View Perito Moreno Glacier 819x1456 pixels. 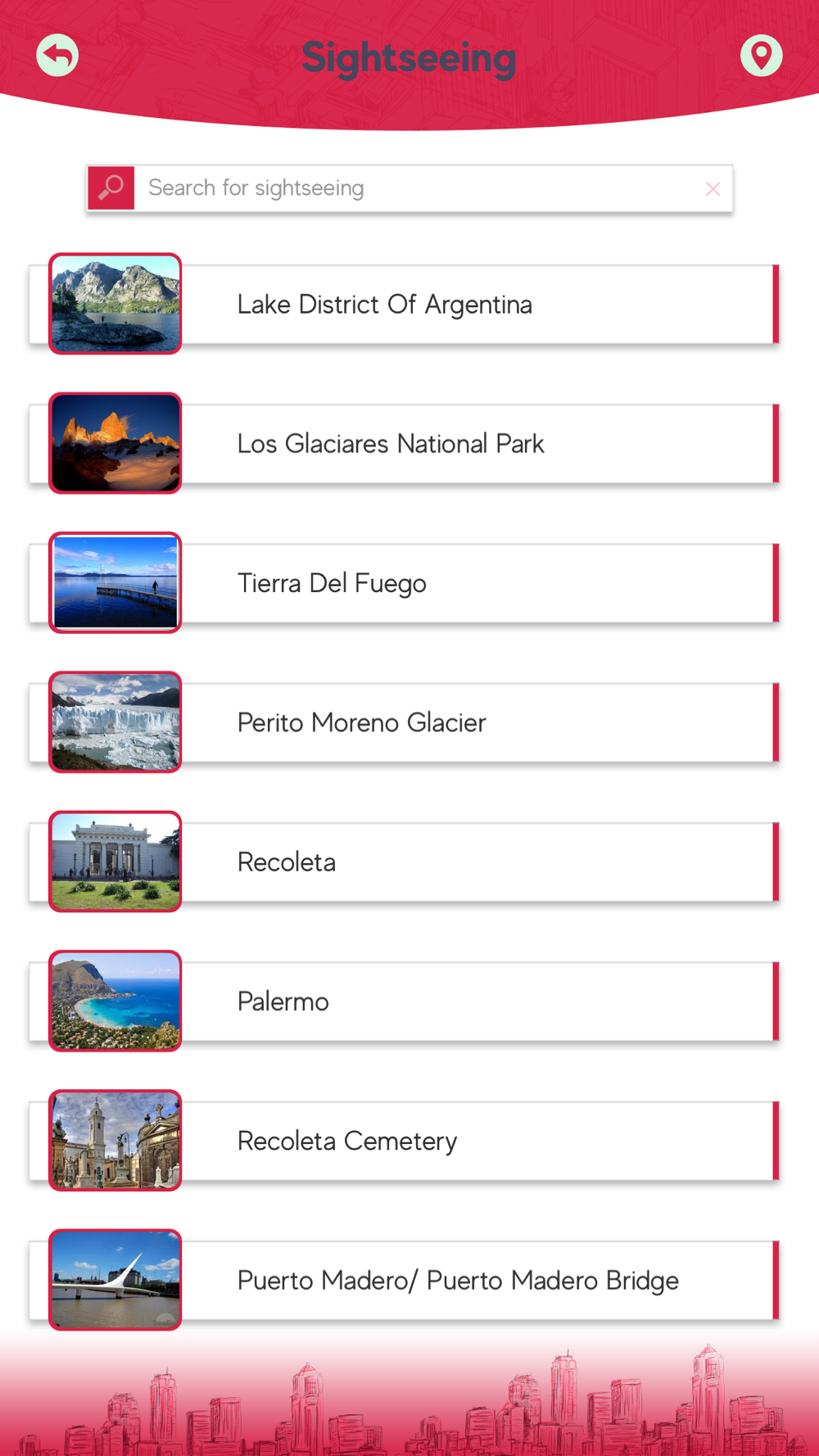coord(404,722)
